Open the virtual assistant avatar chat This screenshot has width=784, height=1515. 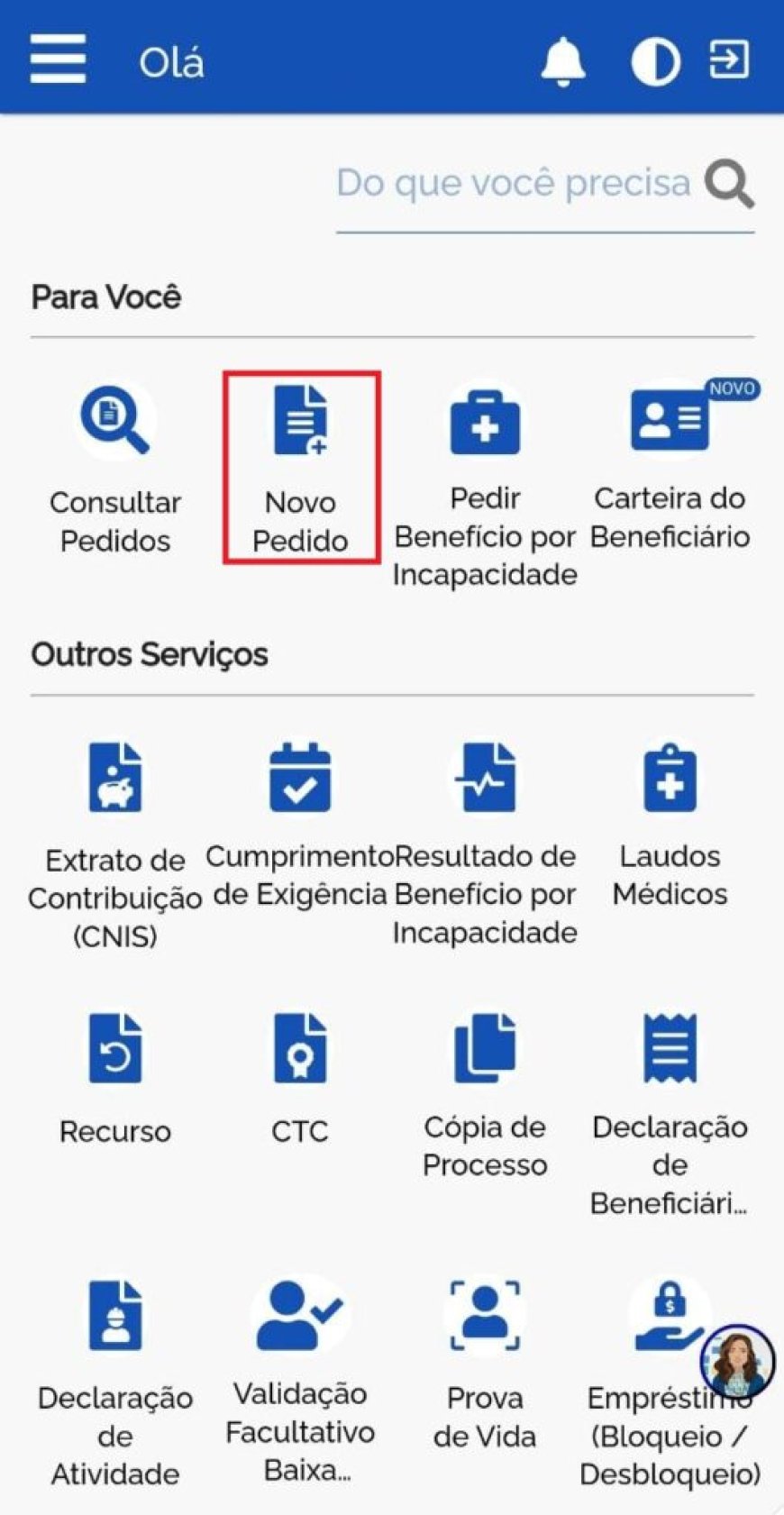pos(738,1360)
